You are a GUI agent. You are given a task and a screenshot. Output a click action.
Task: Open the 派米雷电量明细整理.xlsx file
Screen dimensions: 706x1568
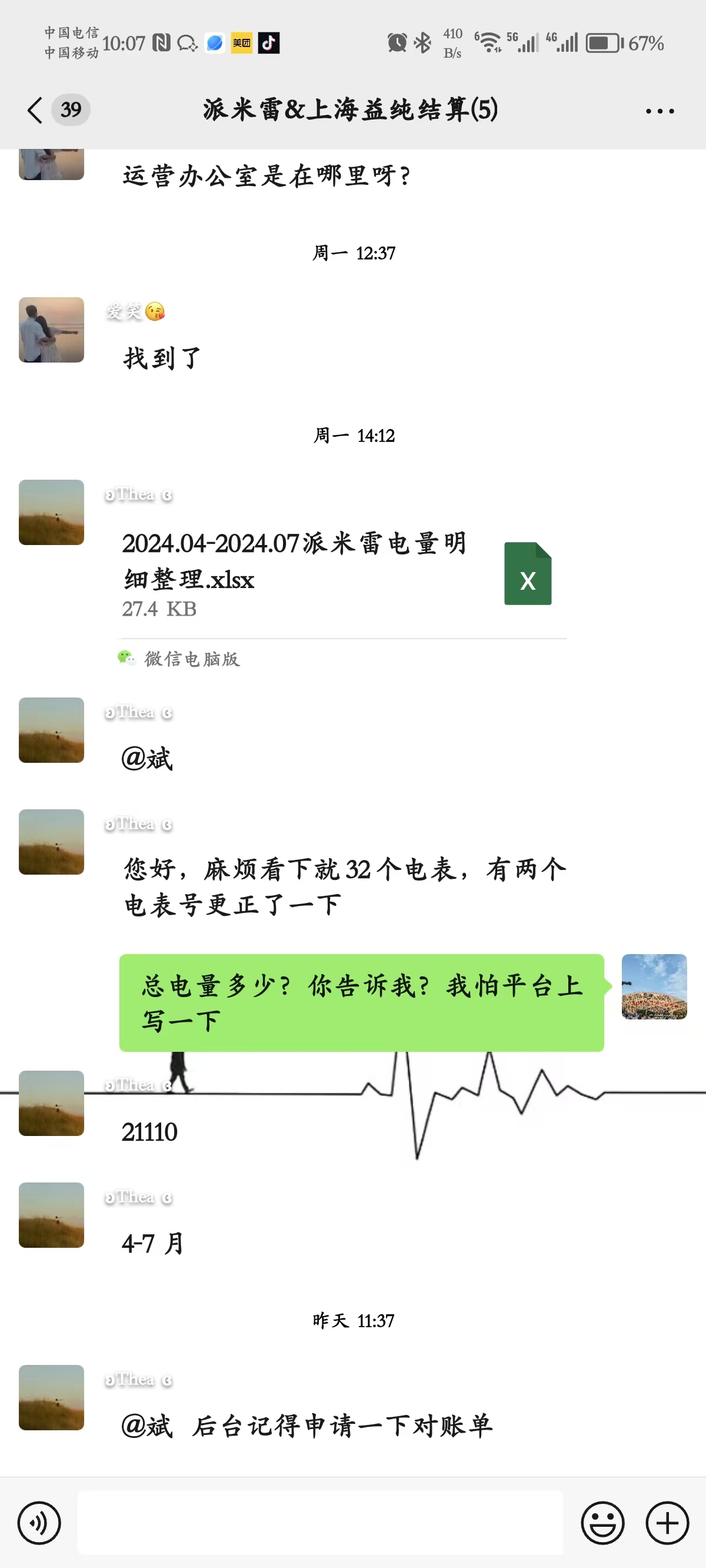[x=342, y=573]
